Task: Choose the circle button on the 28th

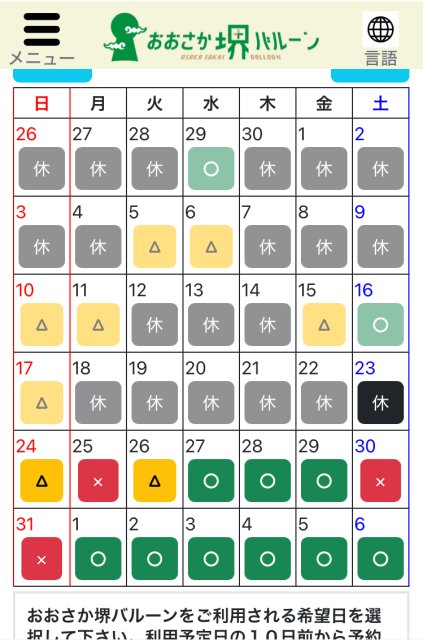Action: (267, 481)
